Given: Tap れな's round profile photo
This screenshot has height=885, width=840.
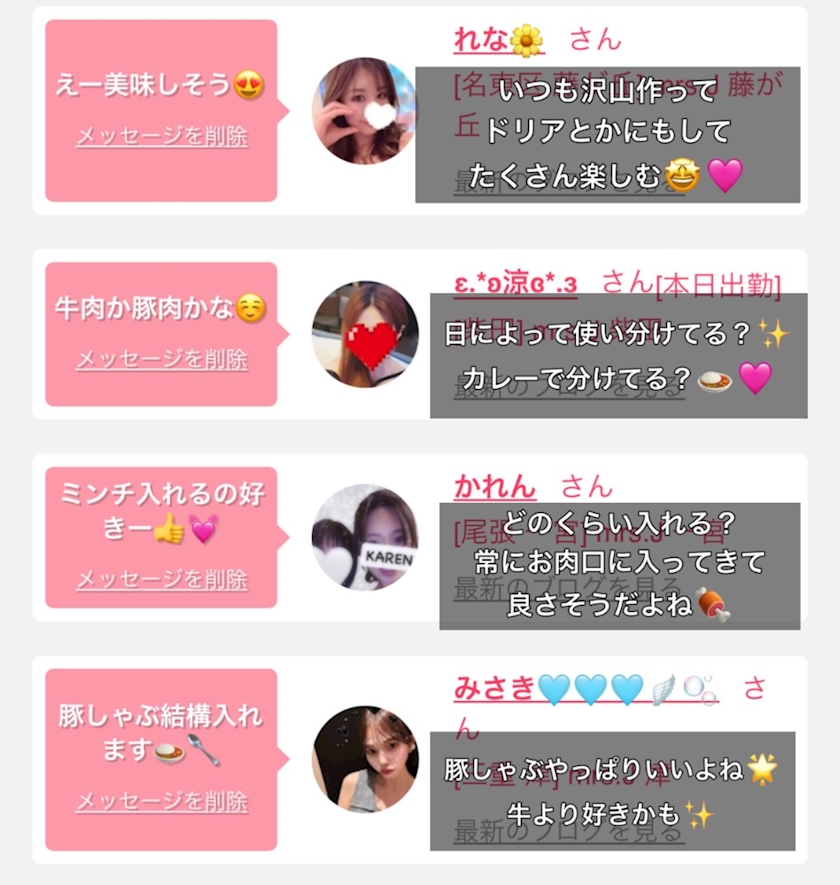Looking at the screenshot, I should pos(364,111).
